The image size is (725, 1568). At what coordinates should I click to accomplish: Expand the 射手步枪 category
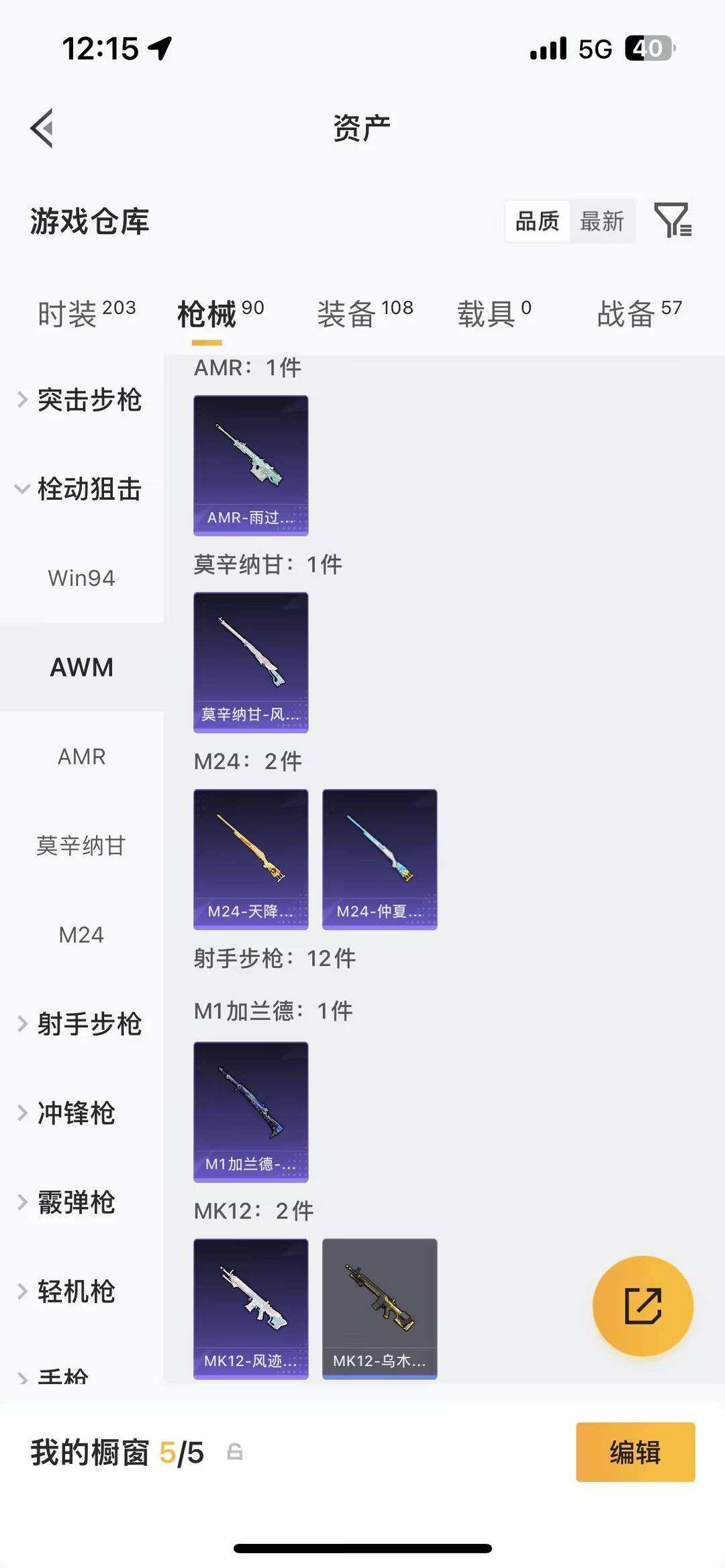pos(88,1025)
